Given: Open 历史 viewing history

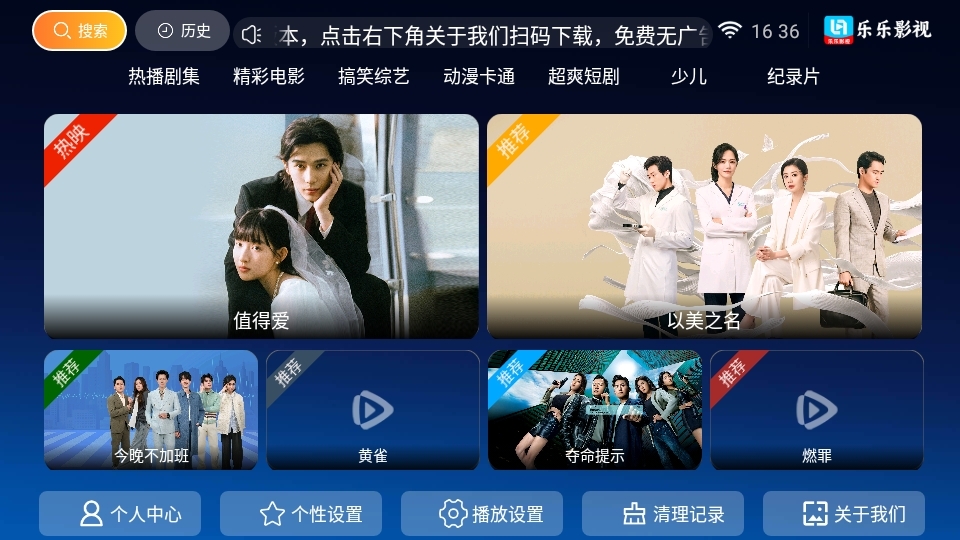Looking at the screenshot, I should click(x=183, y=31).
